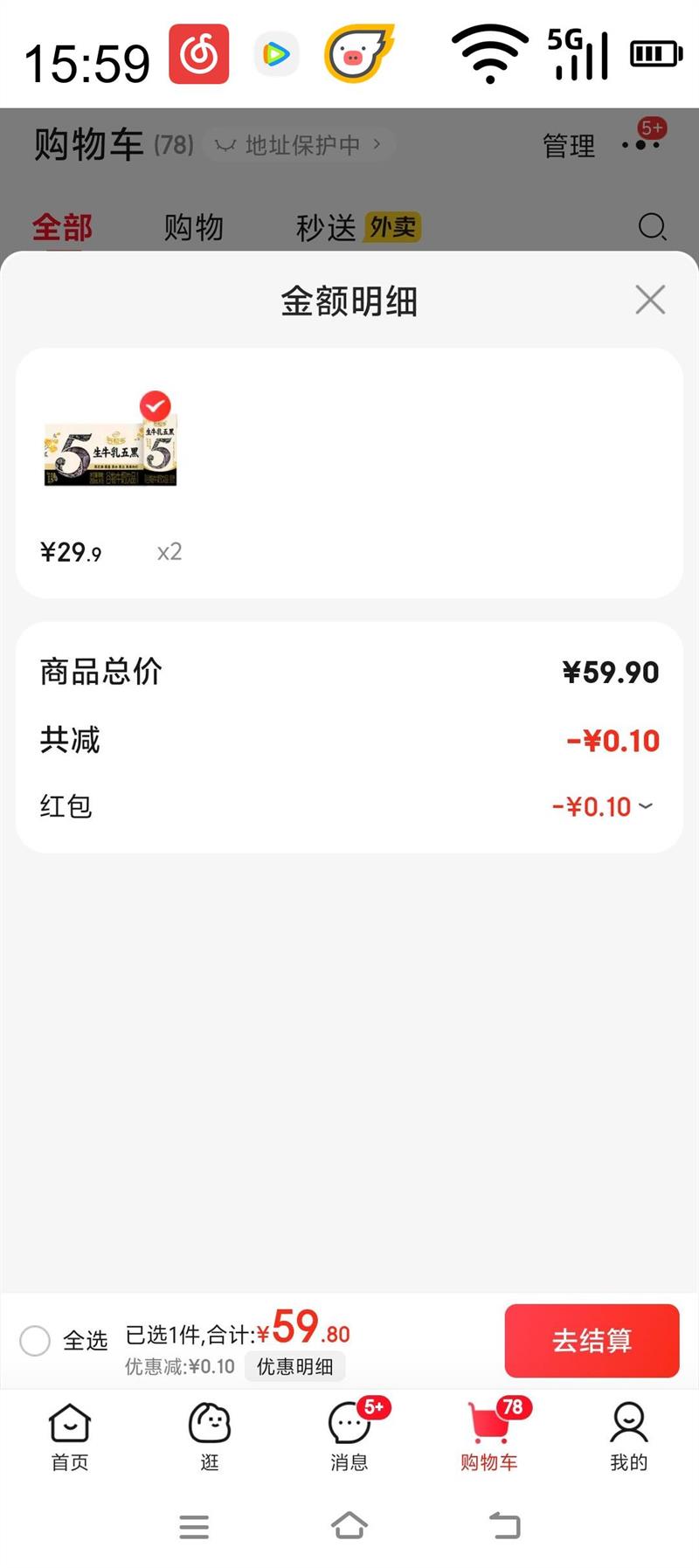
Task: Open the 消息 messages tab
Action: click(x=349, y=1436)
